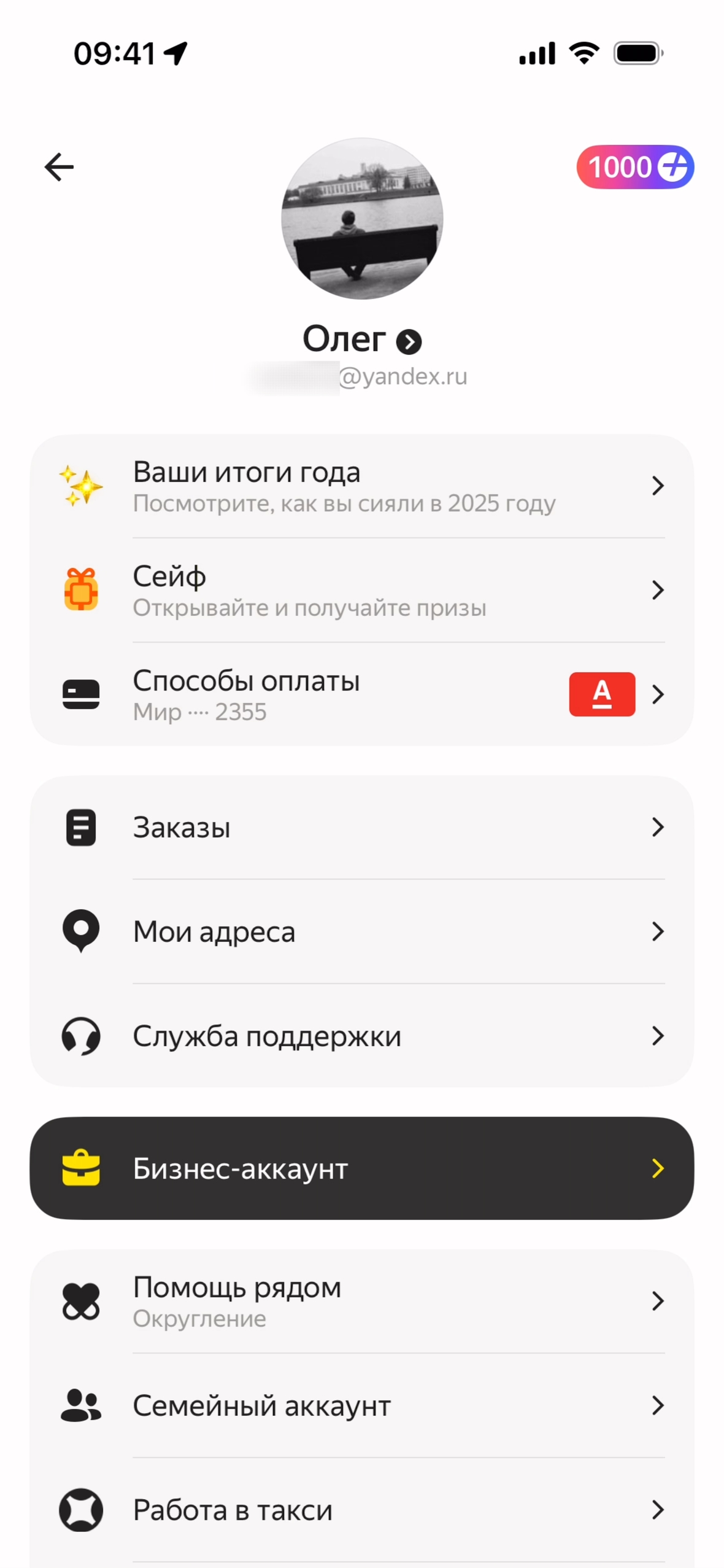Screen dimensions: 724x1568
Task: Open account details via Олег name
Action: pos(362,340)
